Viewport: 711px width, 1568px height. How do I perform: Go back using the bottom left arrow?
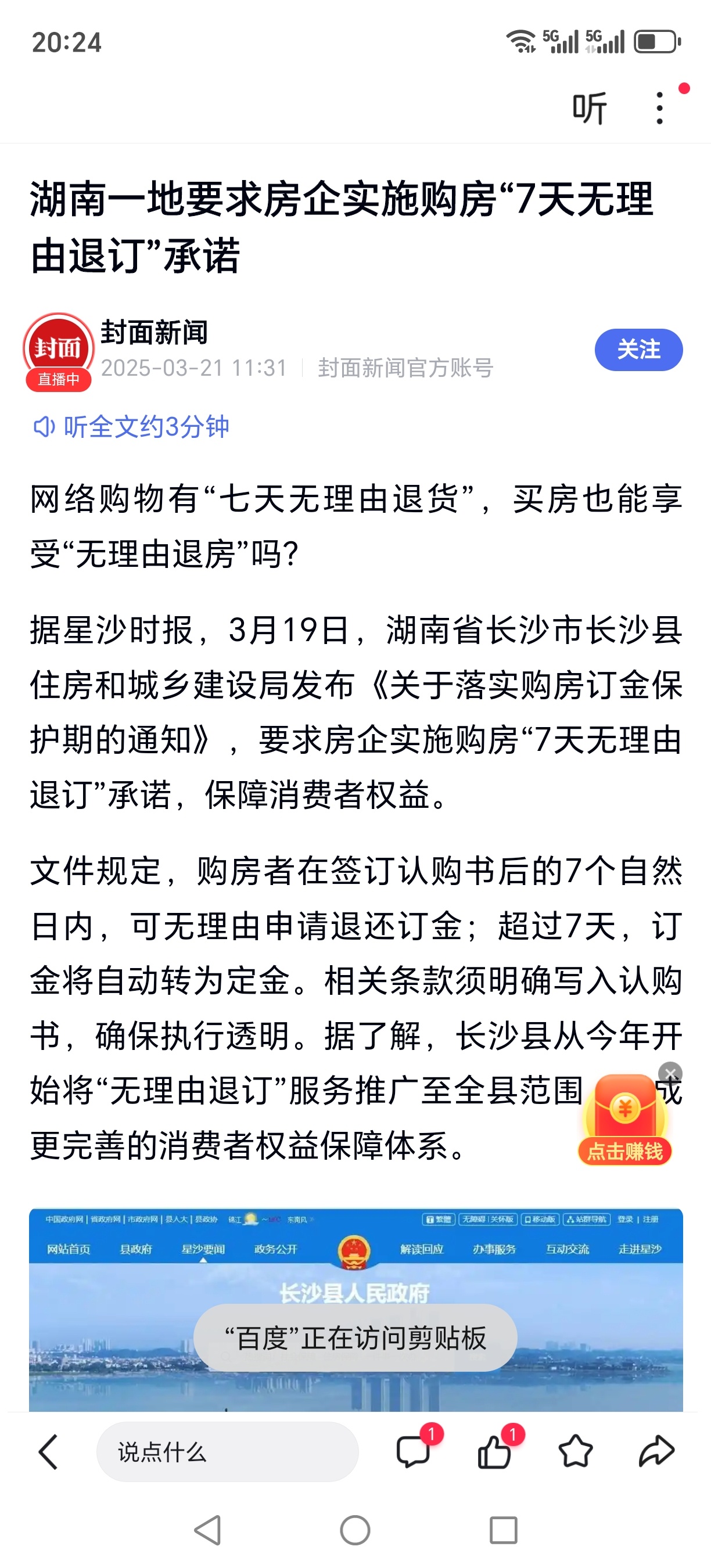(x=49, y=1451)
